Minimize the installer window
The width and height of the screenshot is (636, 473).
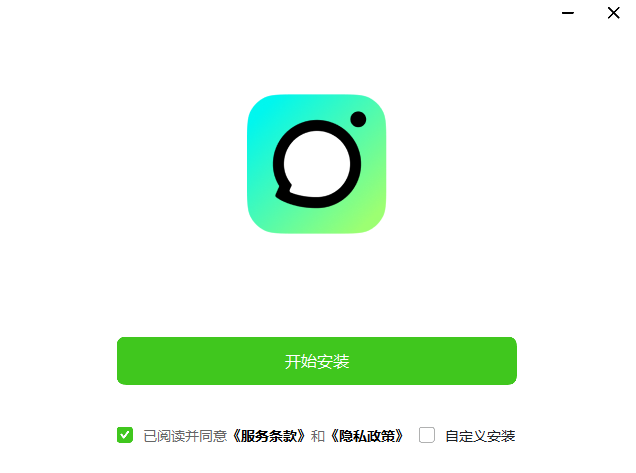coord(568,13)
